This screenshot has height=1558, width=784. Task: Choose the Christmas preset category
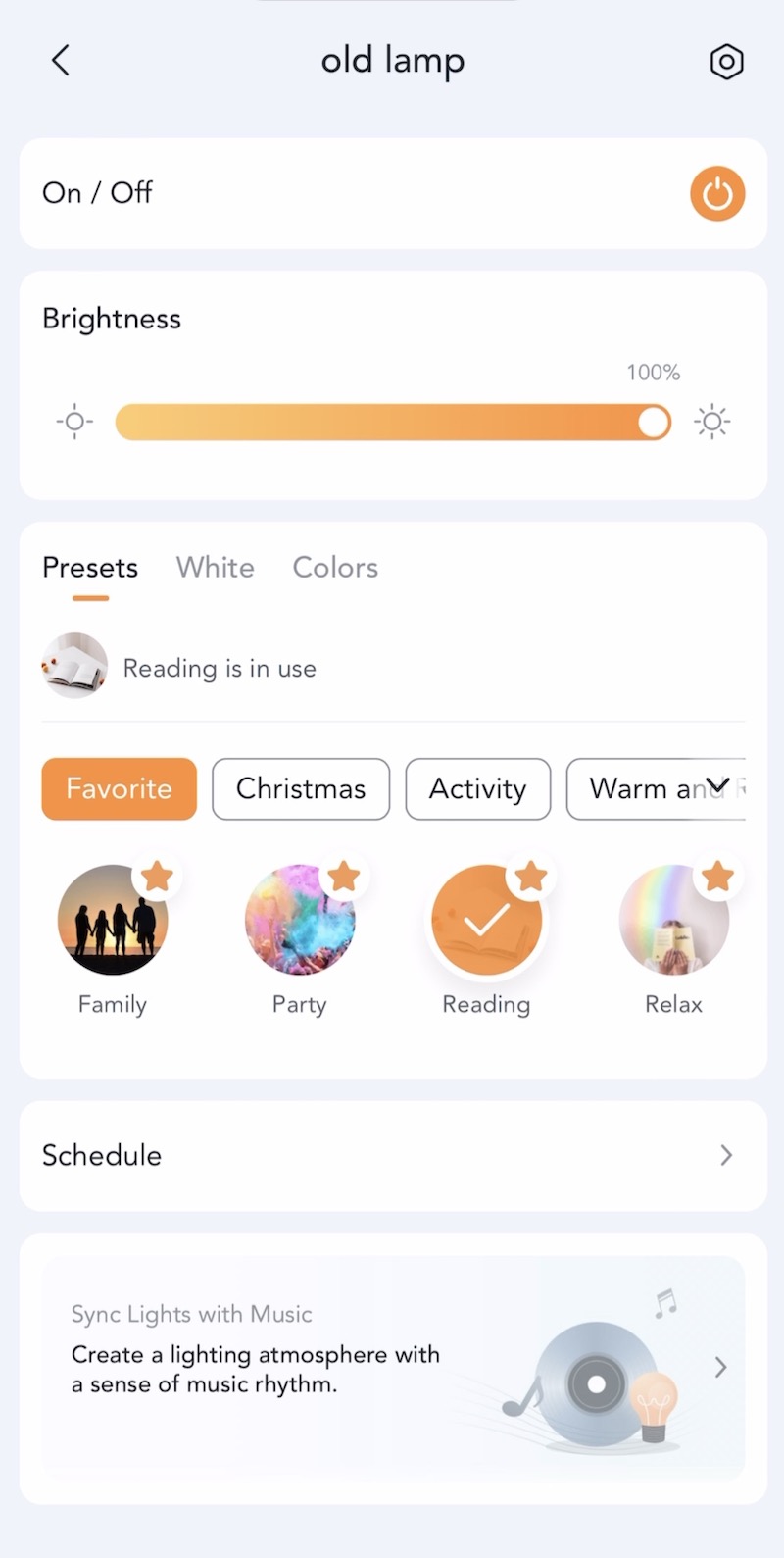[301, 788]
